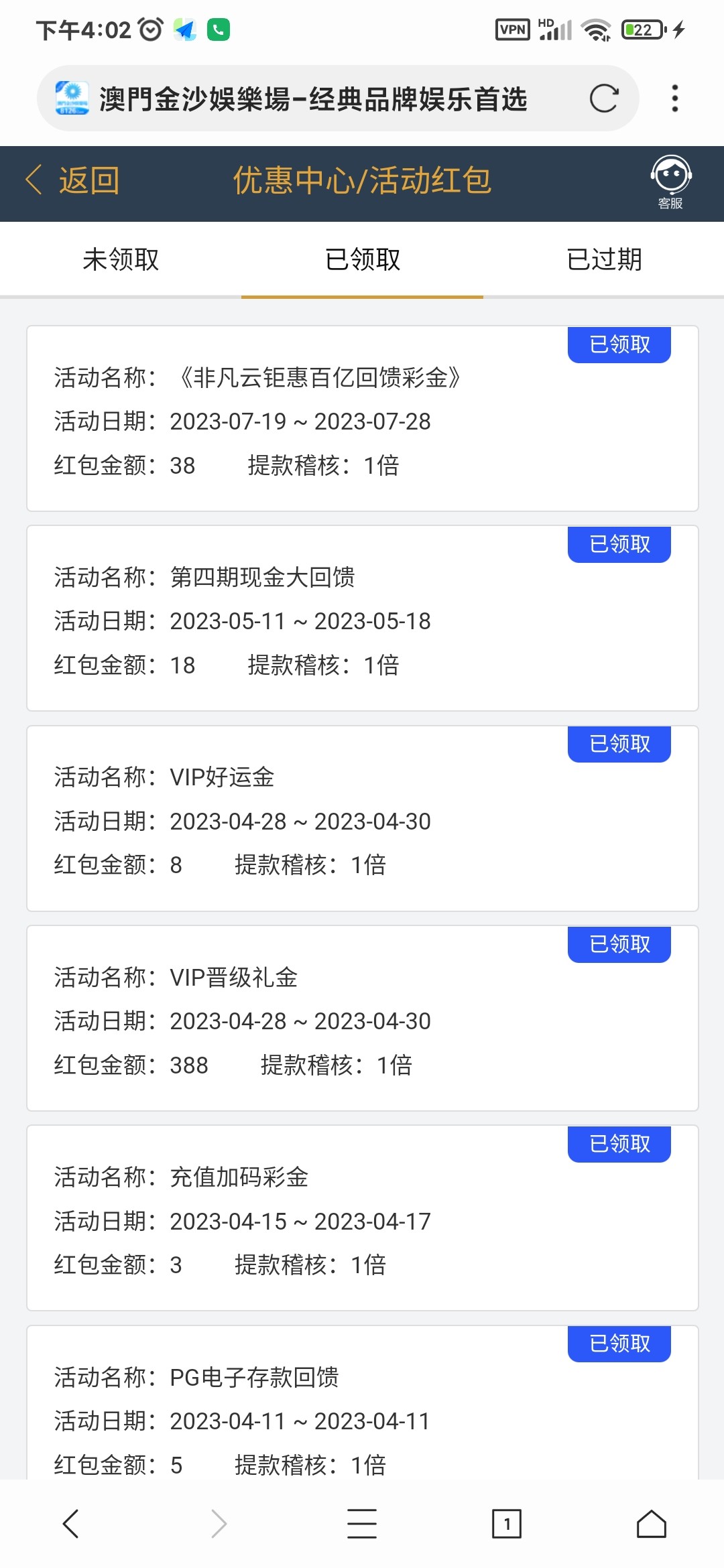Open 客服 customer service
This screenshot has width=724, height=1568.
point(670,182)
